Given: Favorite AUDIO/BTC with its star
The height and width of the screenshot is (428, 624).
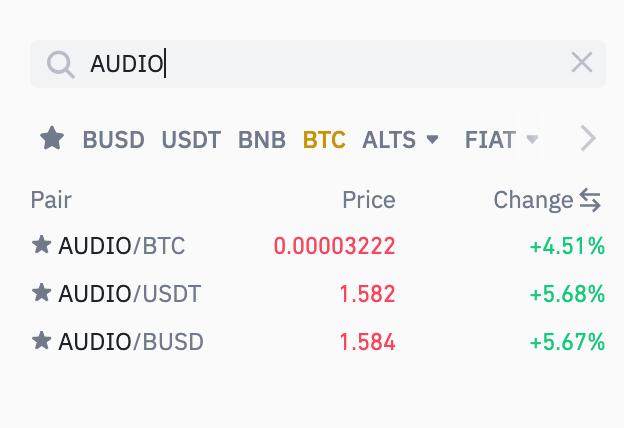Looking at the screenshot, I should (41, 245).
